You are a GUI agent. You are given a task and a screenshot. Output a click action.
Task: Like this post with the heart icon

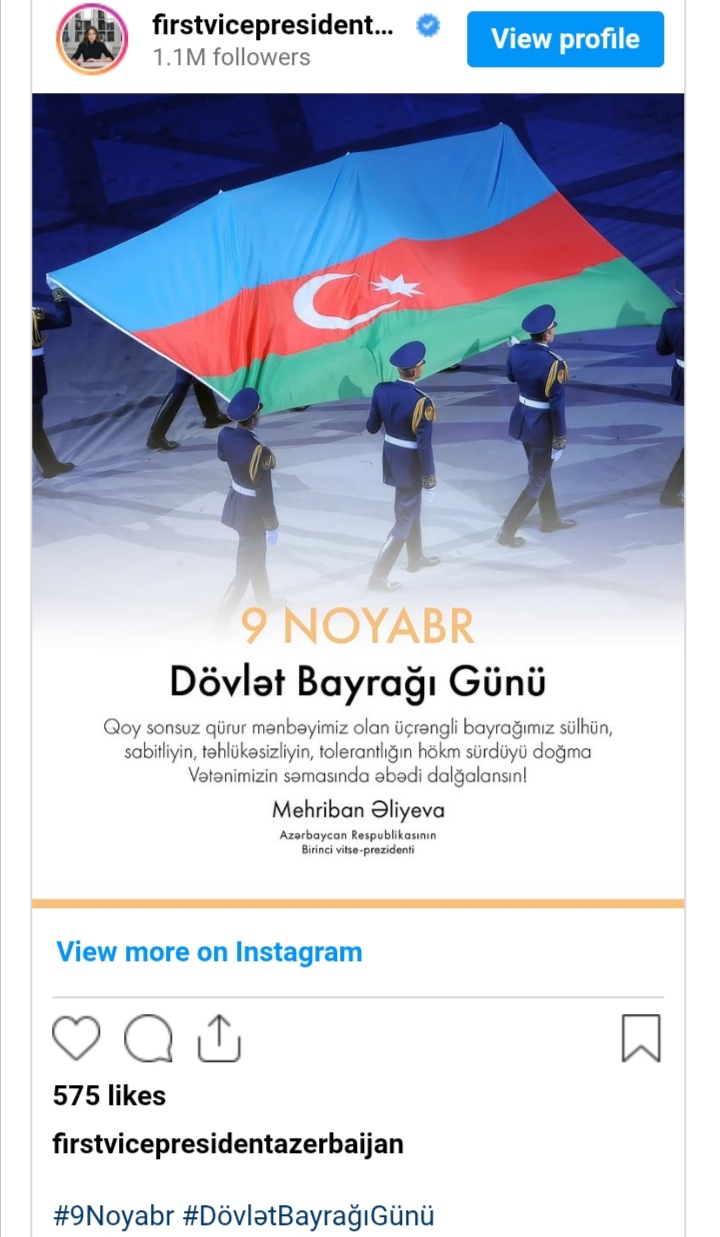click(x=76, y=1038)
